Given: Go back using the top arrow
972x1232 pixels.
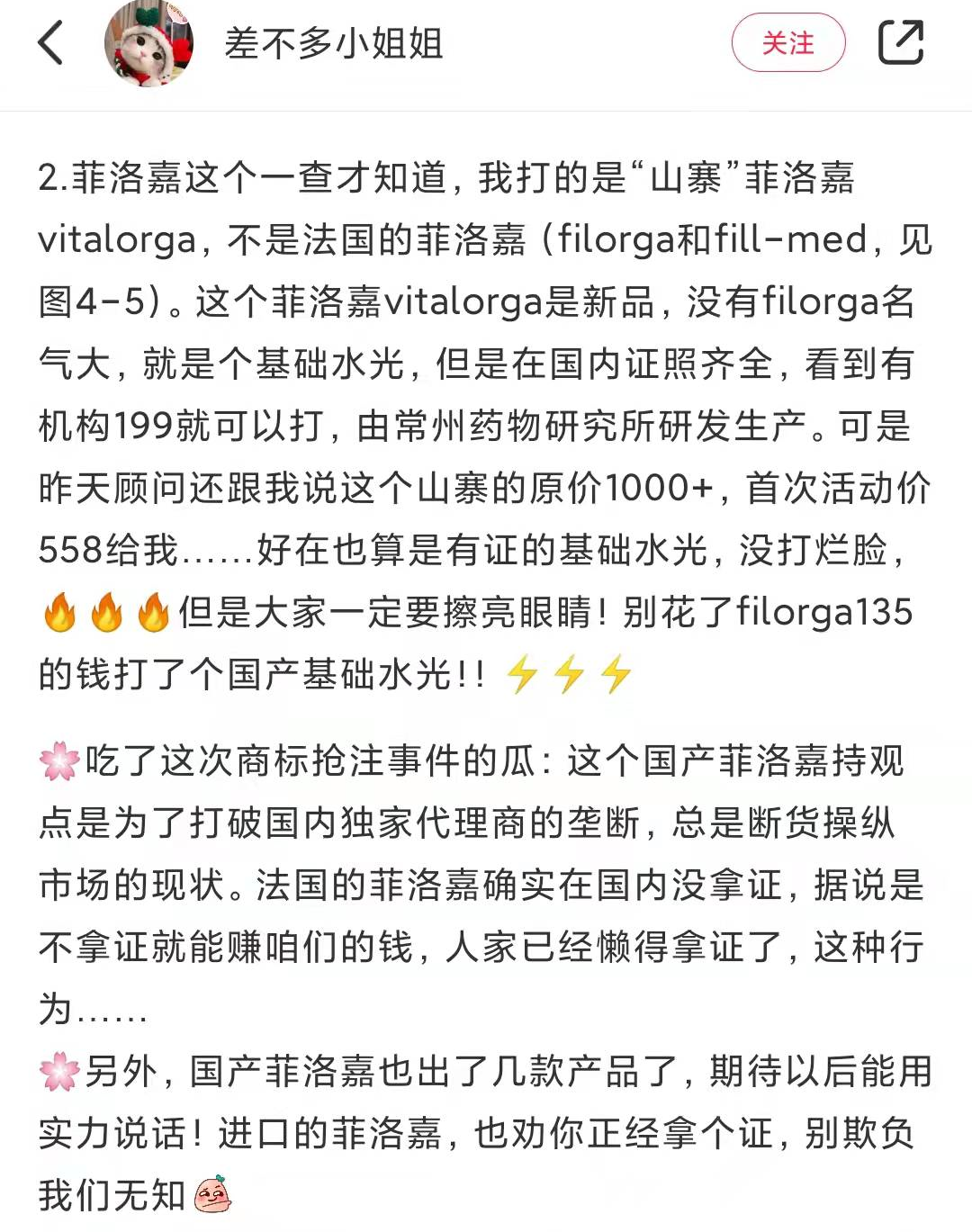Looking at the screenshot, I should pos(51,43).
